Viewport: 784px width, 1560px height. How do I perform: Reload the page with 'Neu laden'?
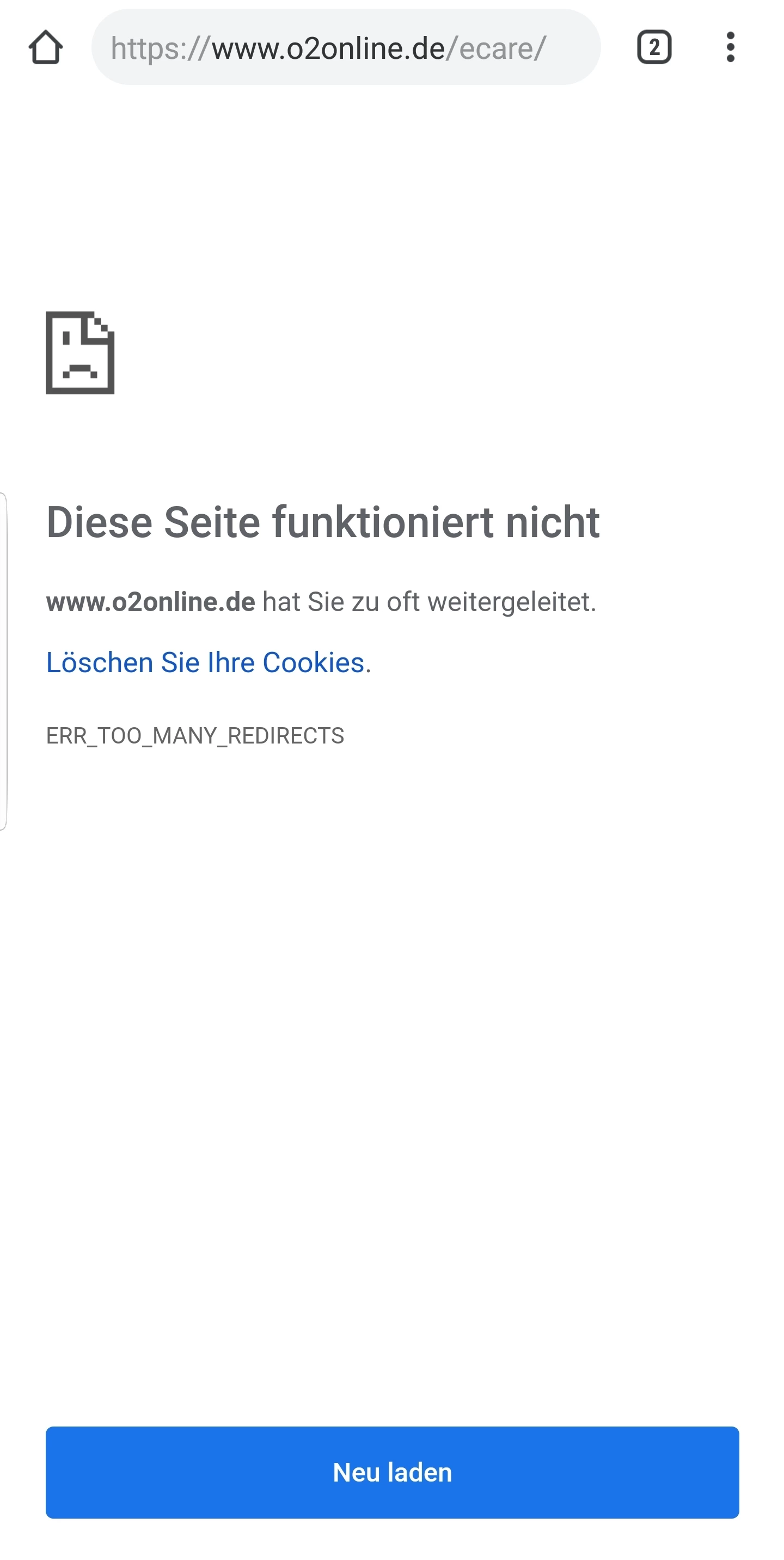[391, 1472]
